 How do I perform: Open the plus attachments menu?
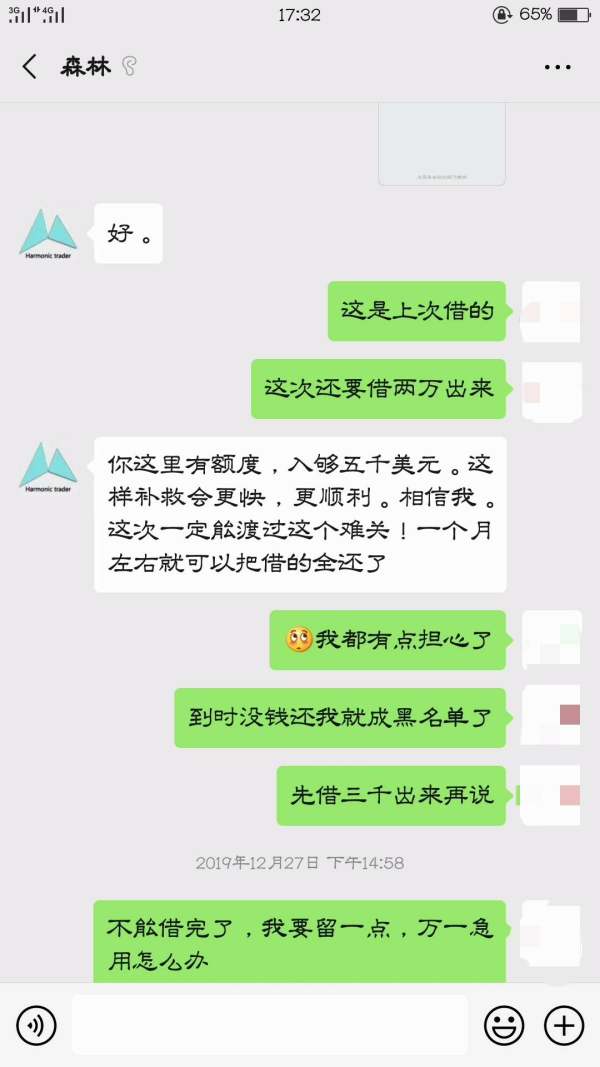[x=564, y=1025]
